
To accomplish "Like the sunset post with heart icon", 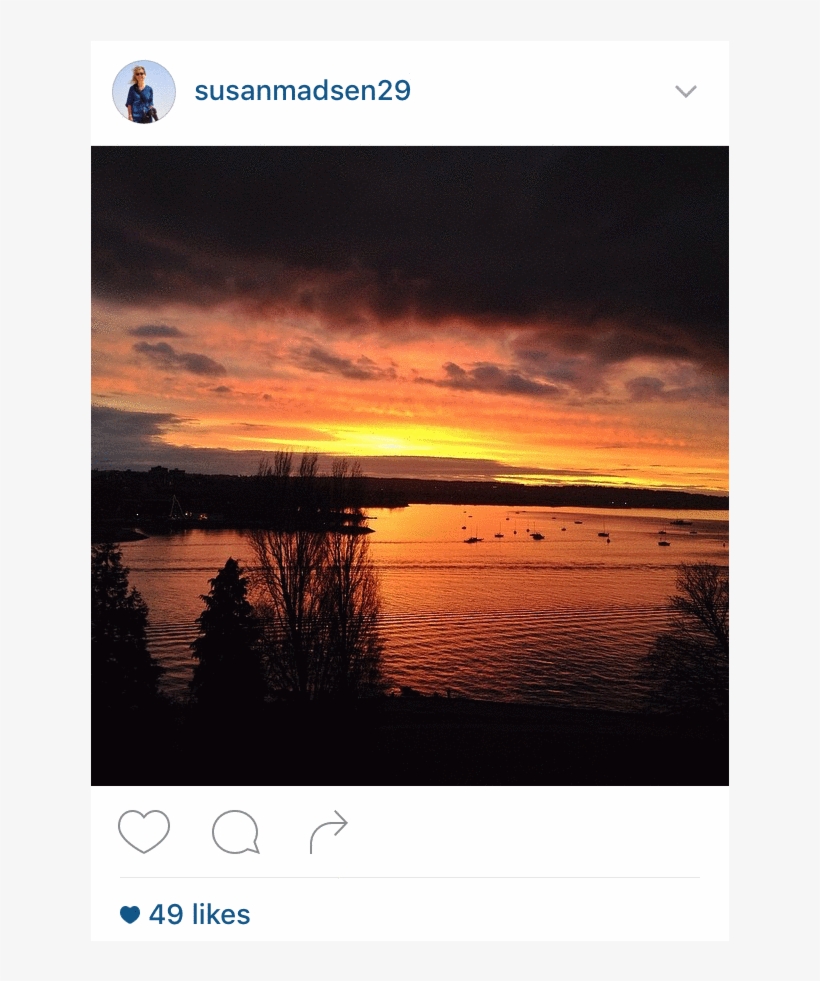I will pos(144,831).
